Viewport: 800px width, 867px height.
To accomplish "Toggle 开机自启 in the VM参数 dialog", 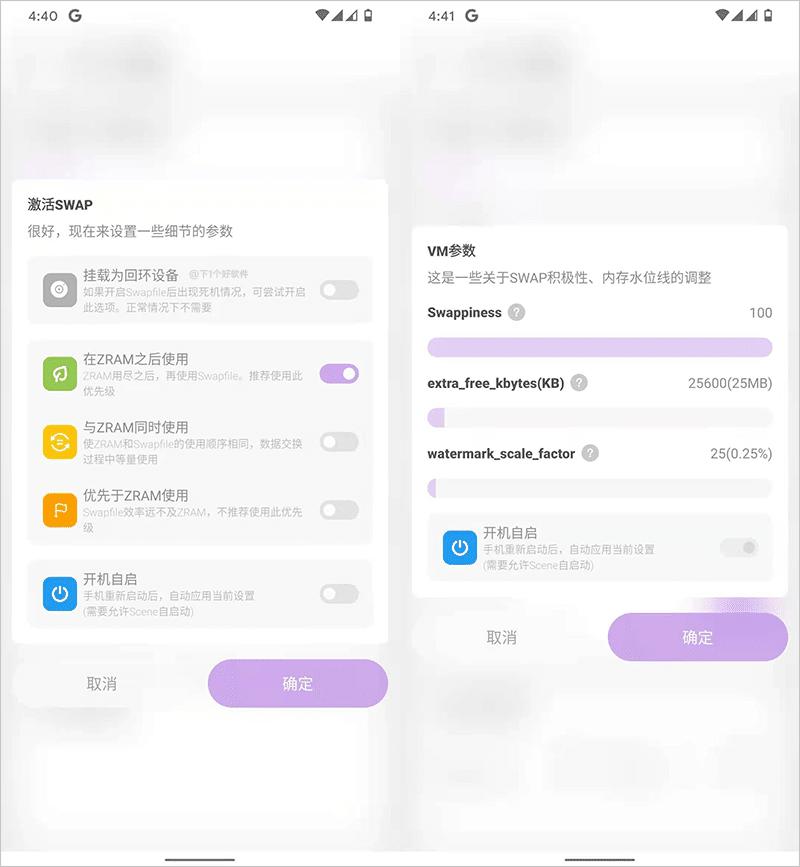I will click(740, 547).
